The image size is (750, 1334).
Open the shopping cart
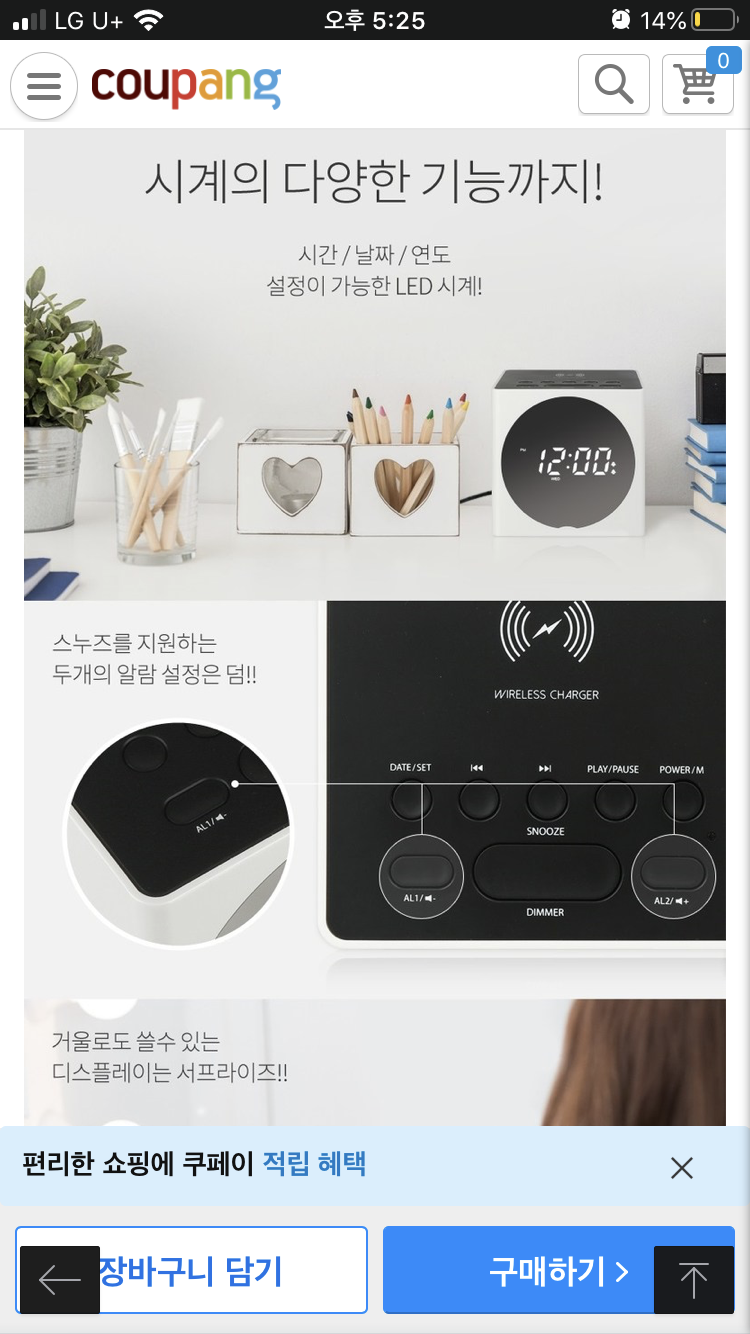point(698,84)
